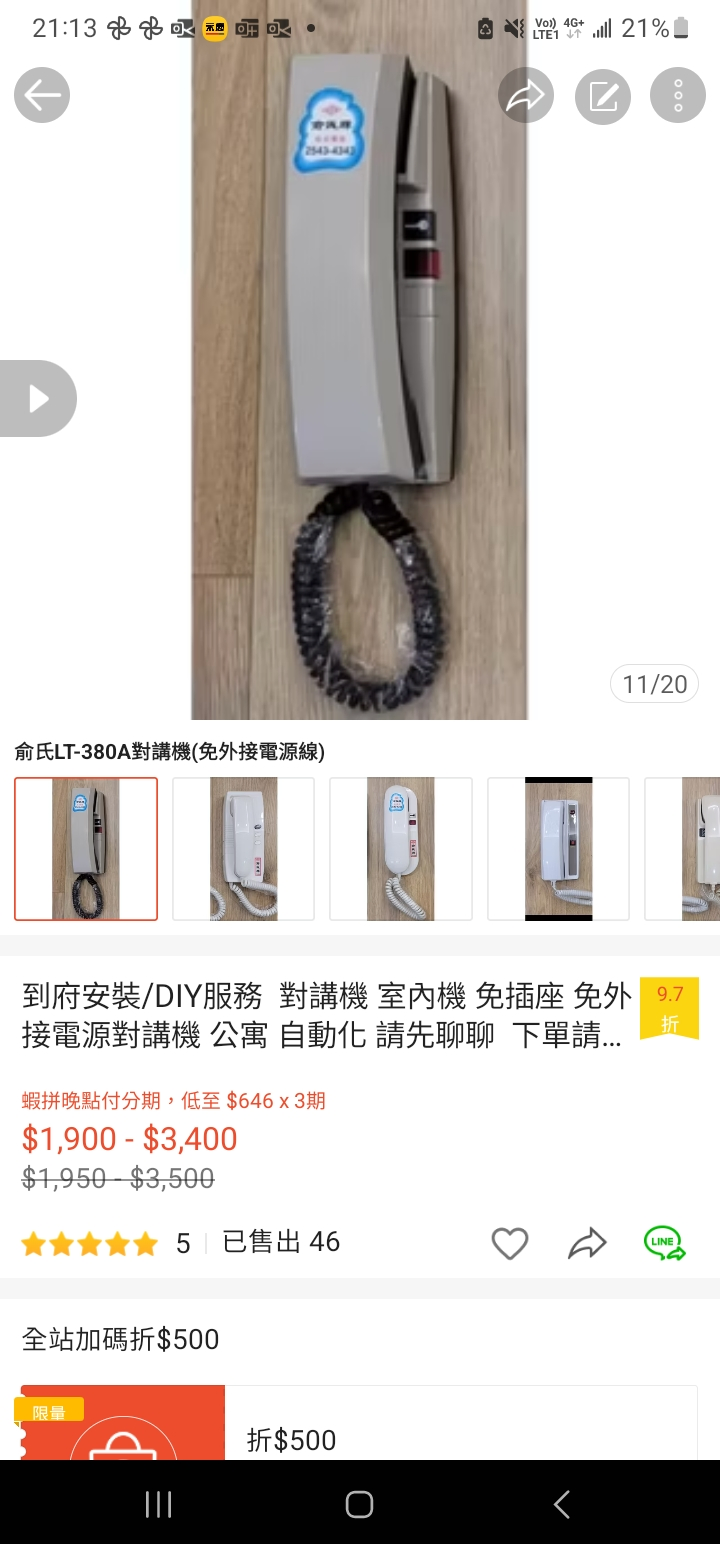This screenshot has width=720, height=1544.
Task: Select the third thumbnail with blue sticker
Action: click(x=400, y=849)
